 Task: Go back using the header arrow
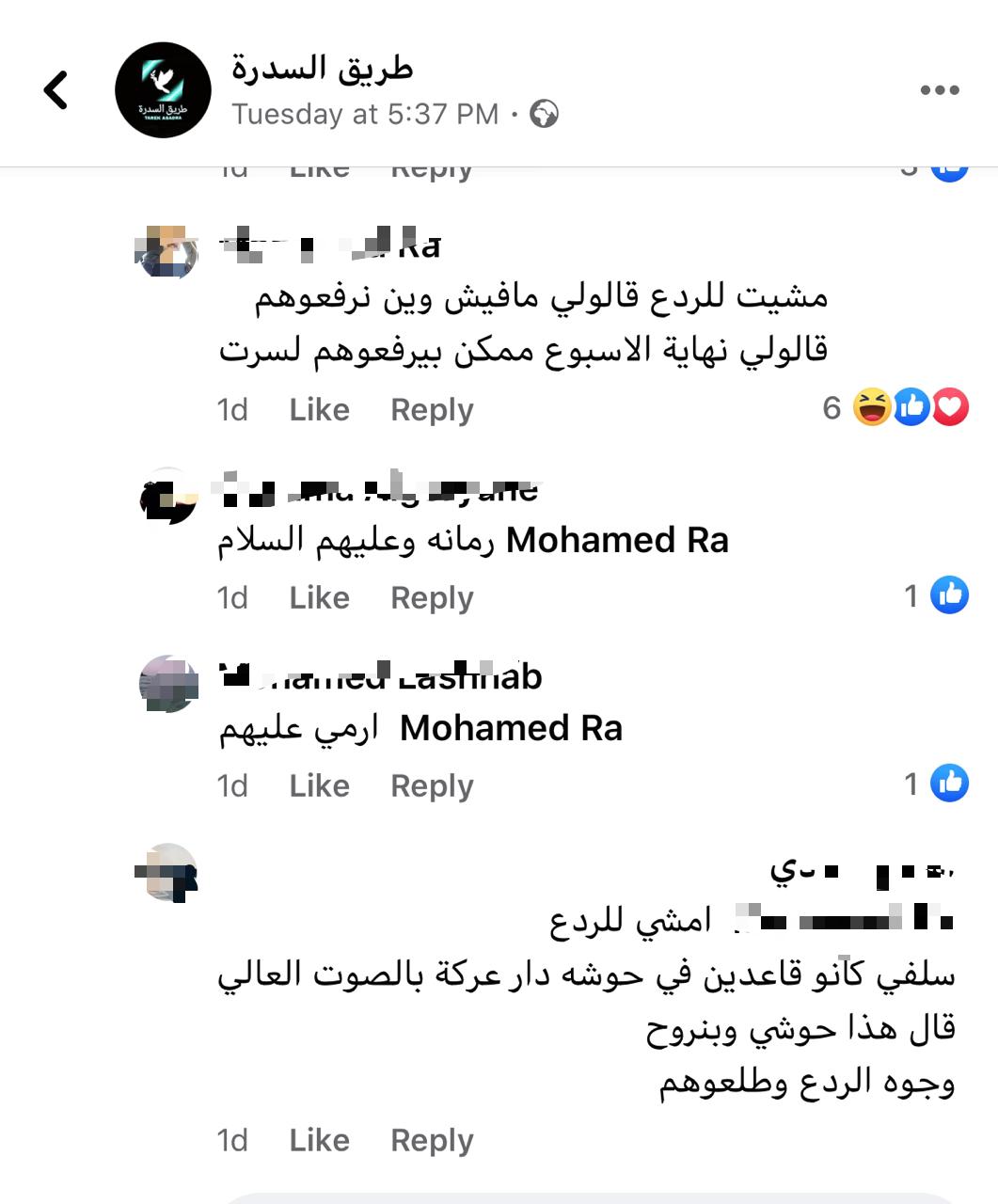pos(56,90)
